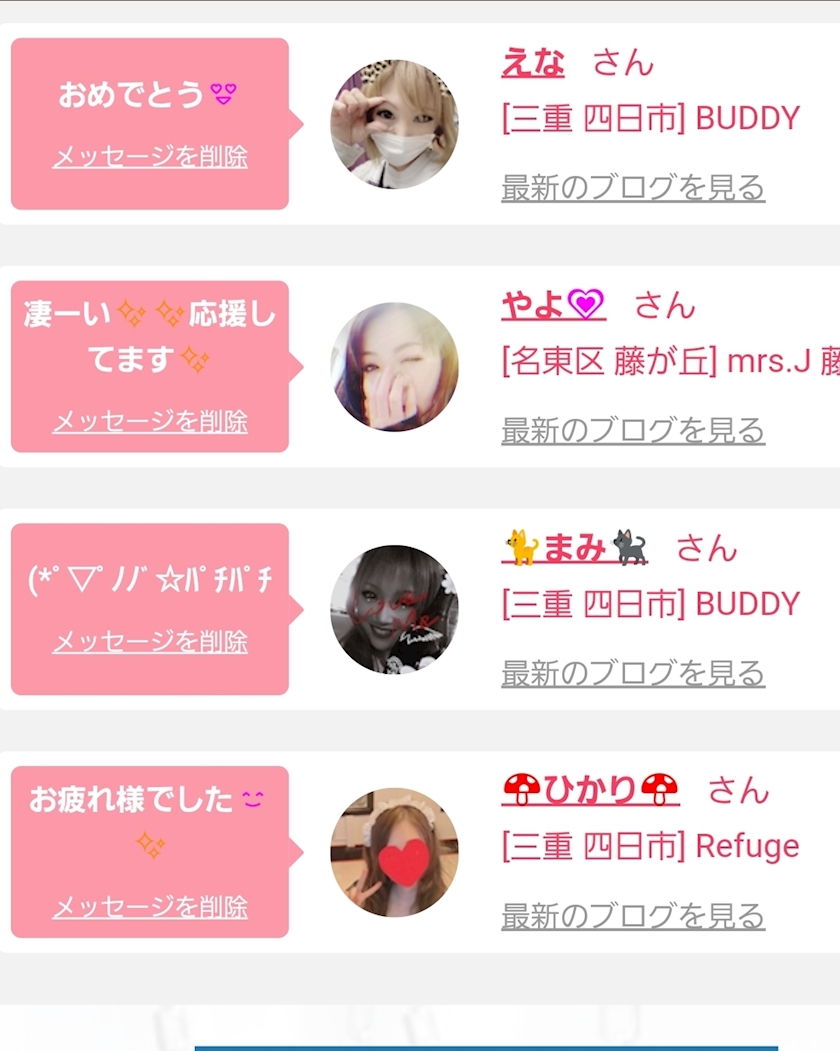Viewport: 840px width, 1051px height.
Task: Tap えな's profile photo
Action: 394,125
